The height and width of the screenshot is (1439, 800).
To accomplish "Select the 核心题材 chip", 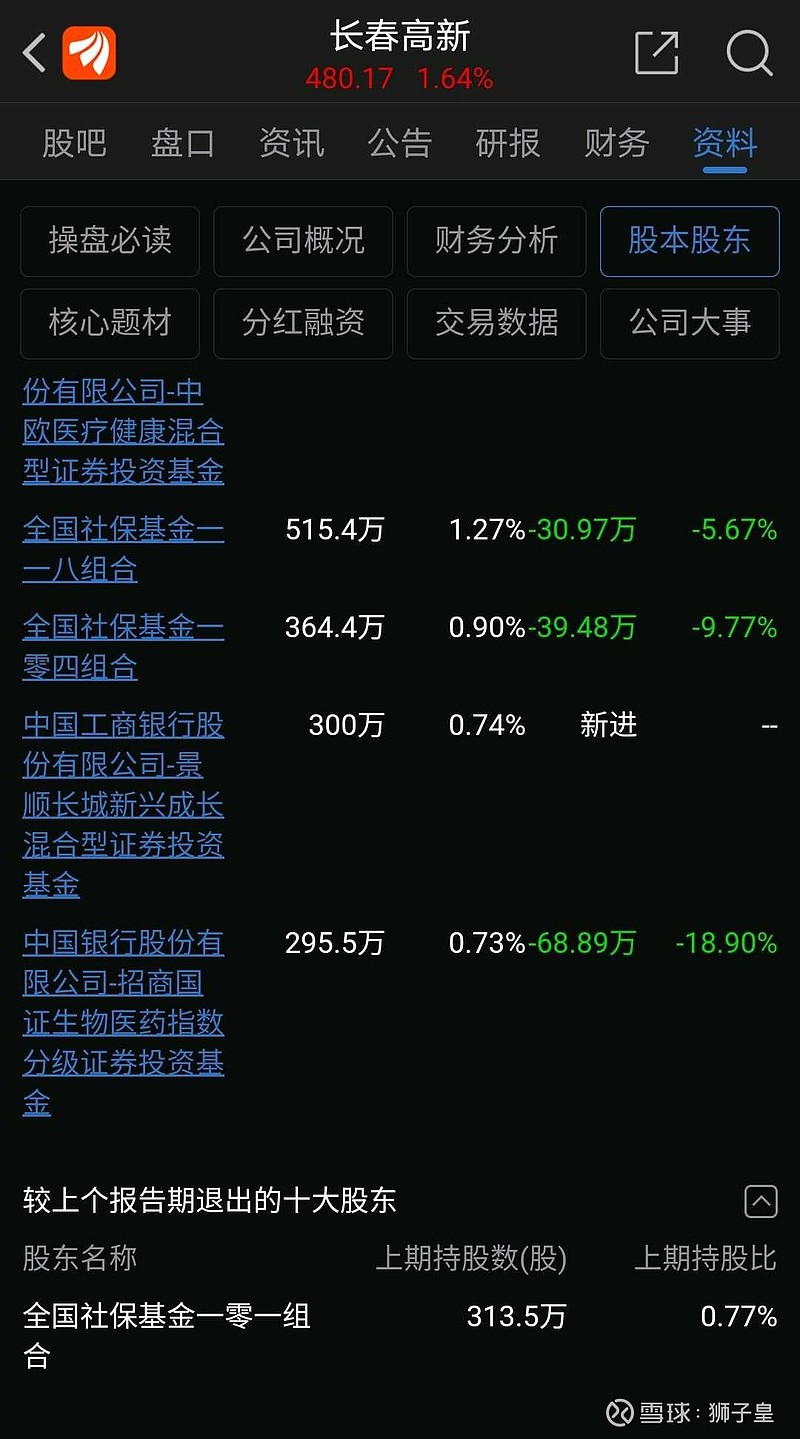I will point(110,323).
